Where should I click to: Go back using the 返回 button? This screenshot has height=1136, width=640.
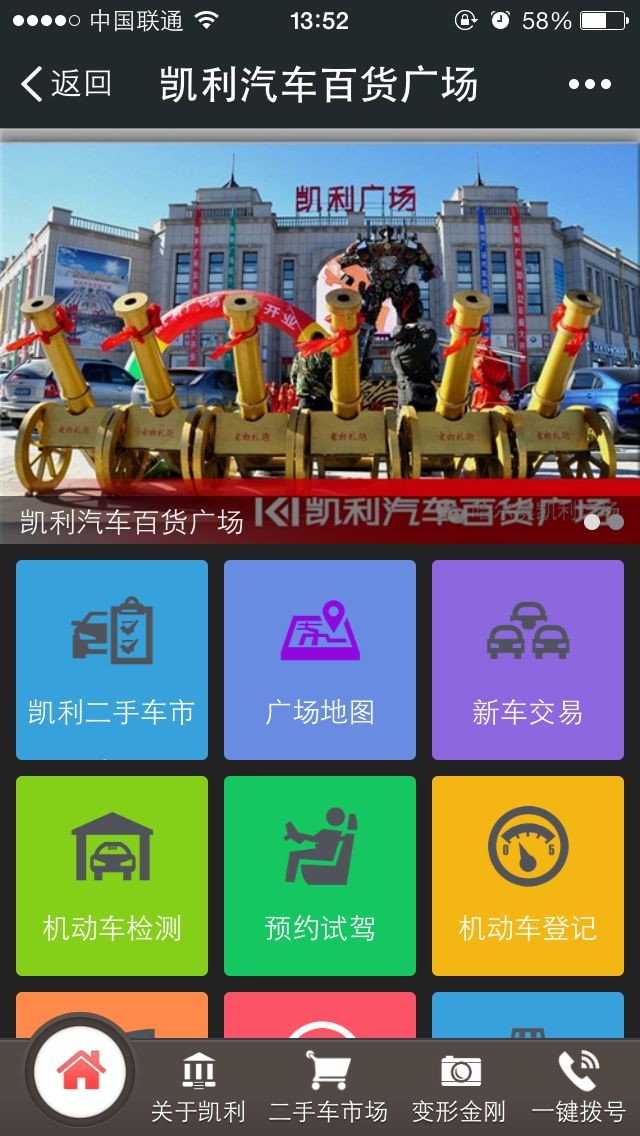pyautogui.click(x=66, y=84)
